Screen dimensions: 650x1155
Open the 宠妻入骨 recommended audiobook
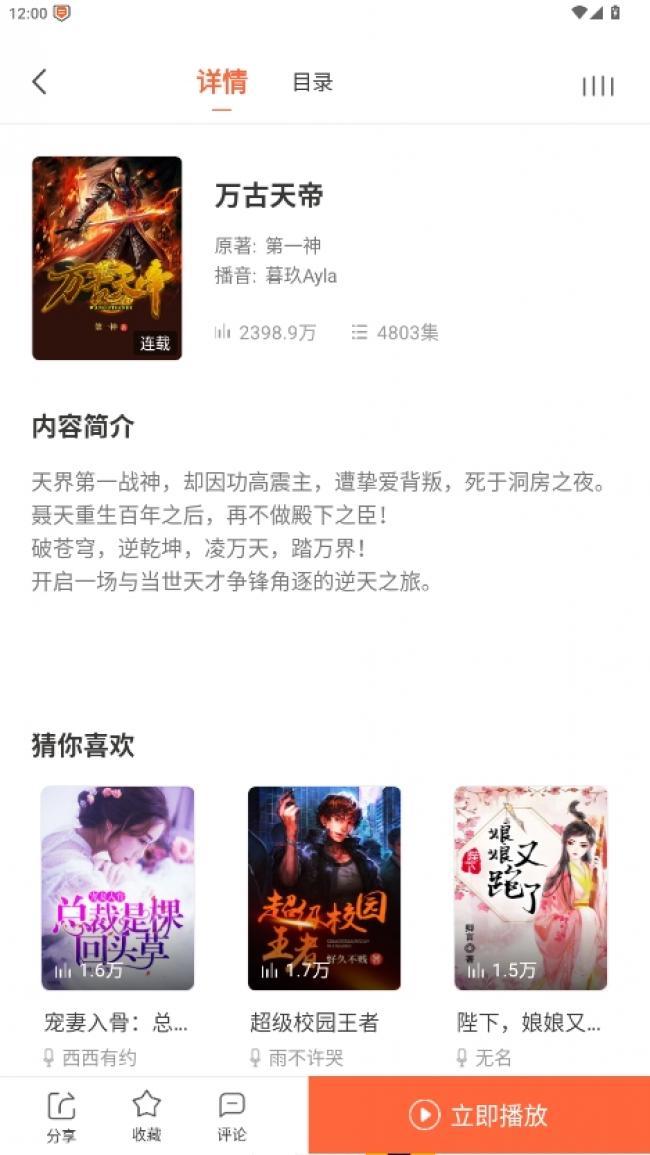tap(117, 888)
